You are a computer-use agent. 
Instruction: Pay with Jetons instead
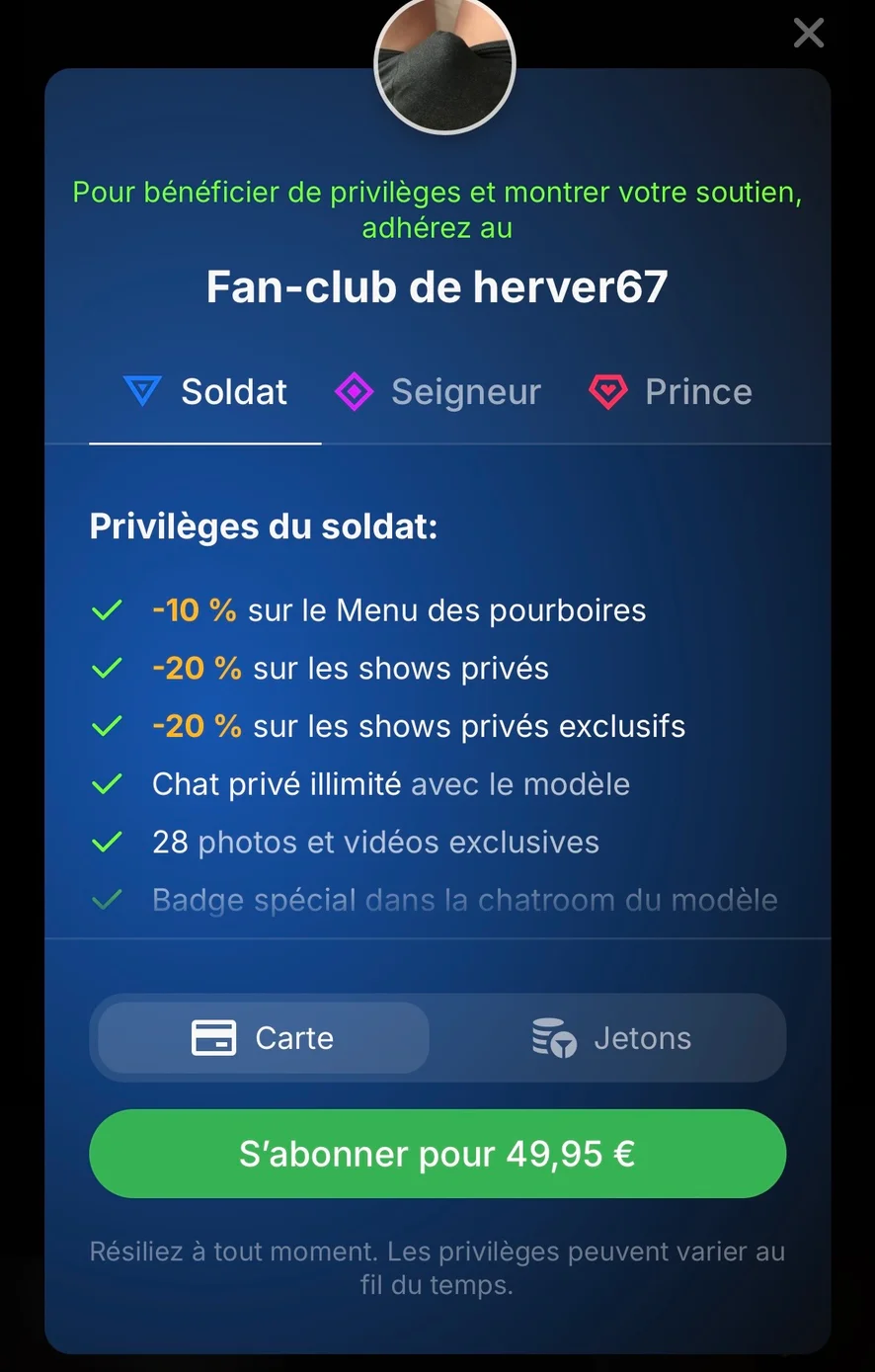coord(611,1038)
